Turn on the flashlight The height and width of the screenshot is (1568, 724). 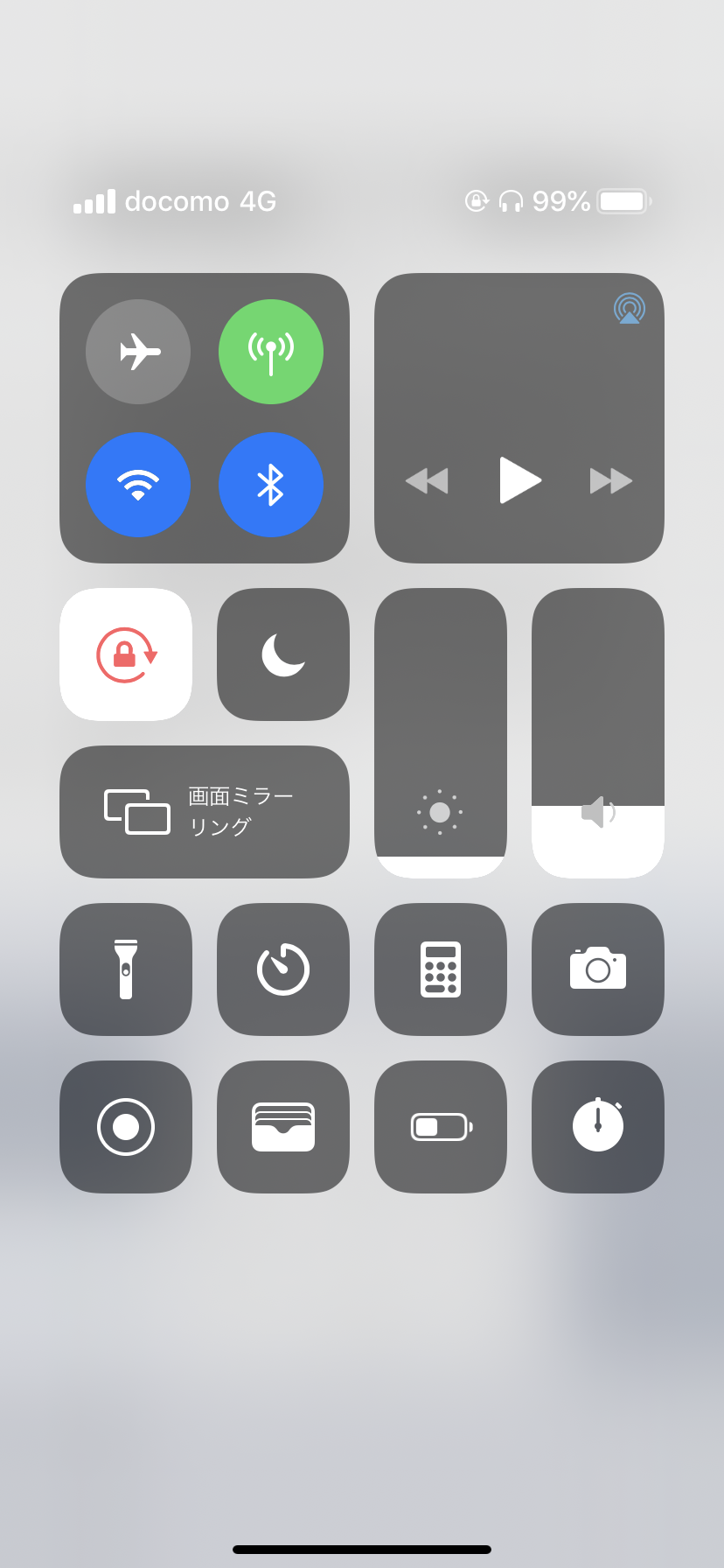click(x=126, y=969)
